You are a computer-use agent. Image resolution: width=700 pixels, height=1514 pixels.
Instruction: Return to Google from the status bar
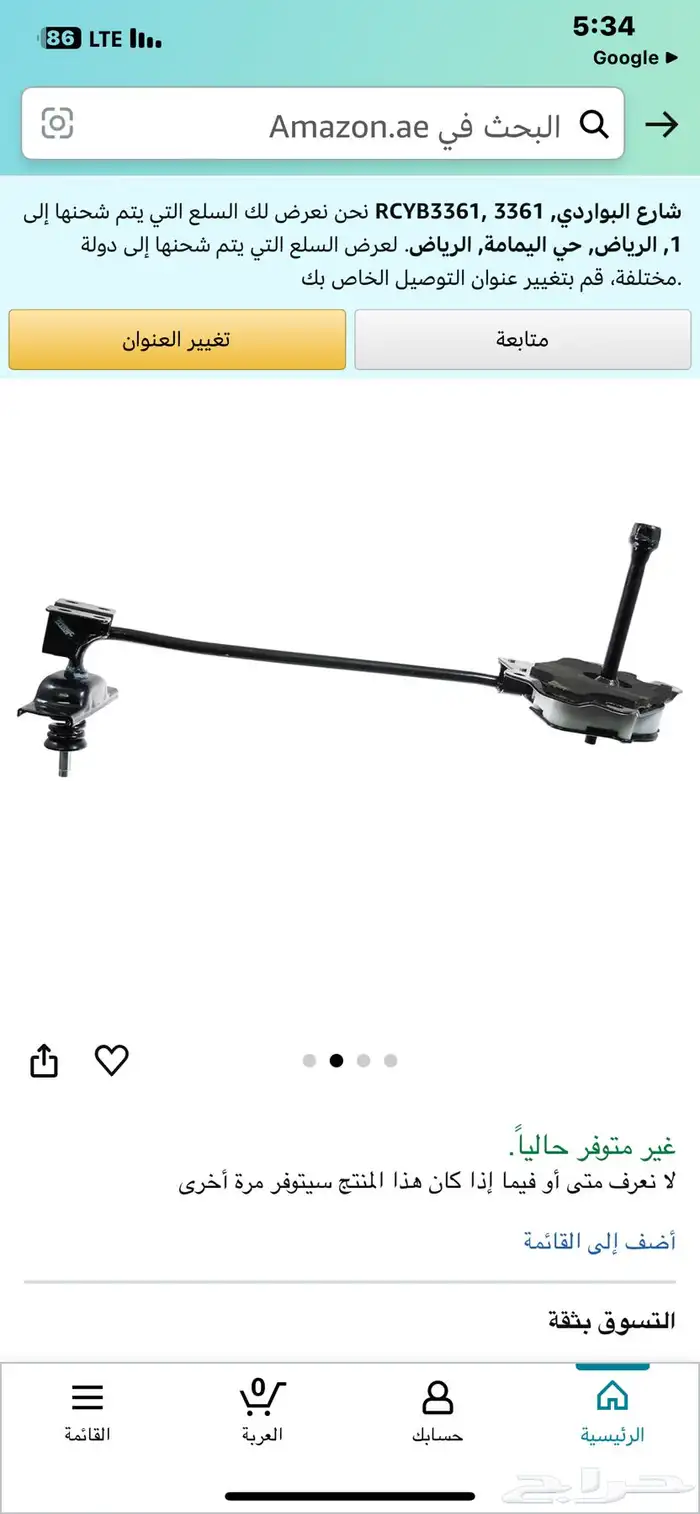tap(634, 58)
